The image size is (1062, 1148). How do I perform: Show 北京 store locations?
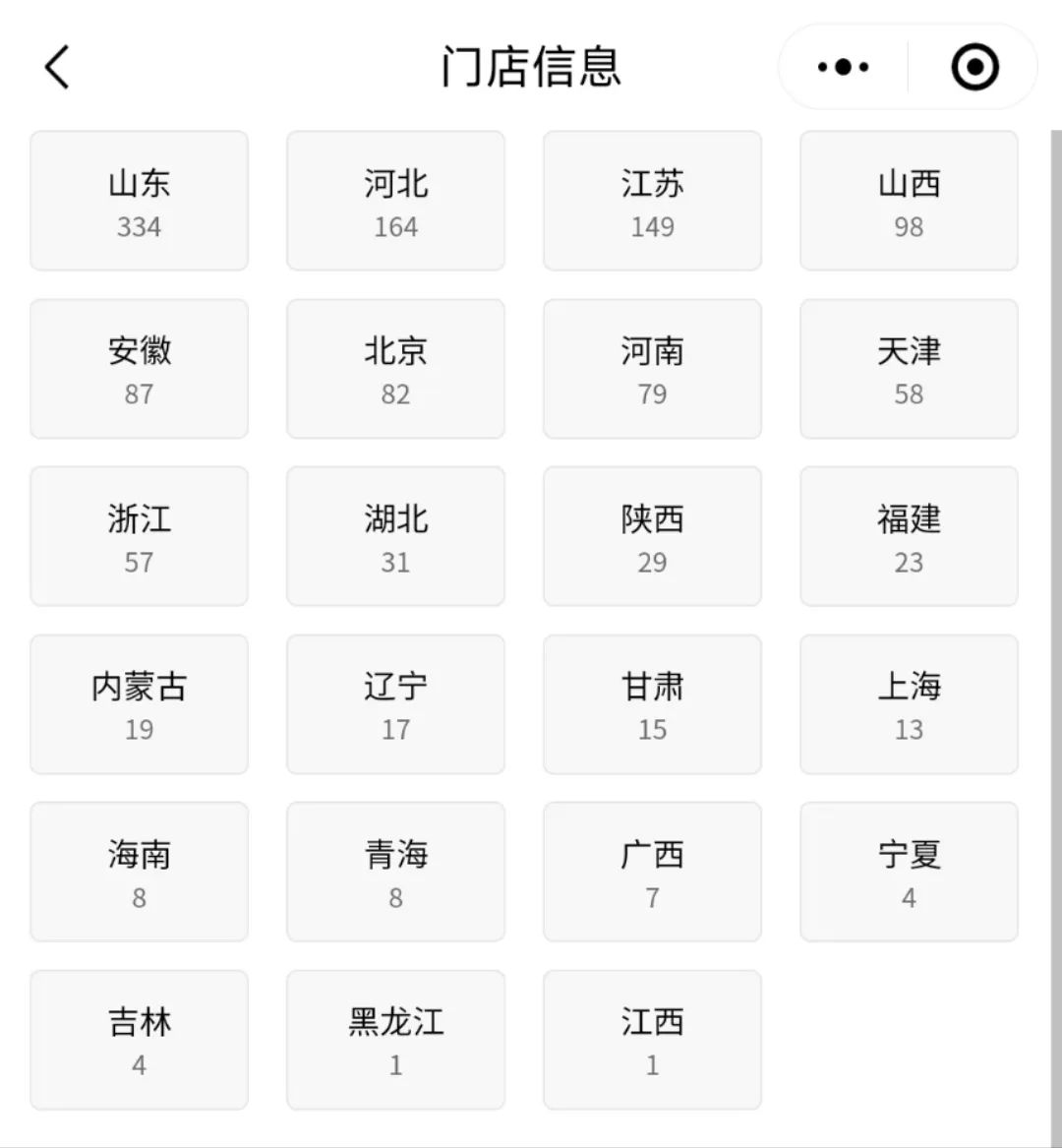[x=395, y=369]
